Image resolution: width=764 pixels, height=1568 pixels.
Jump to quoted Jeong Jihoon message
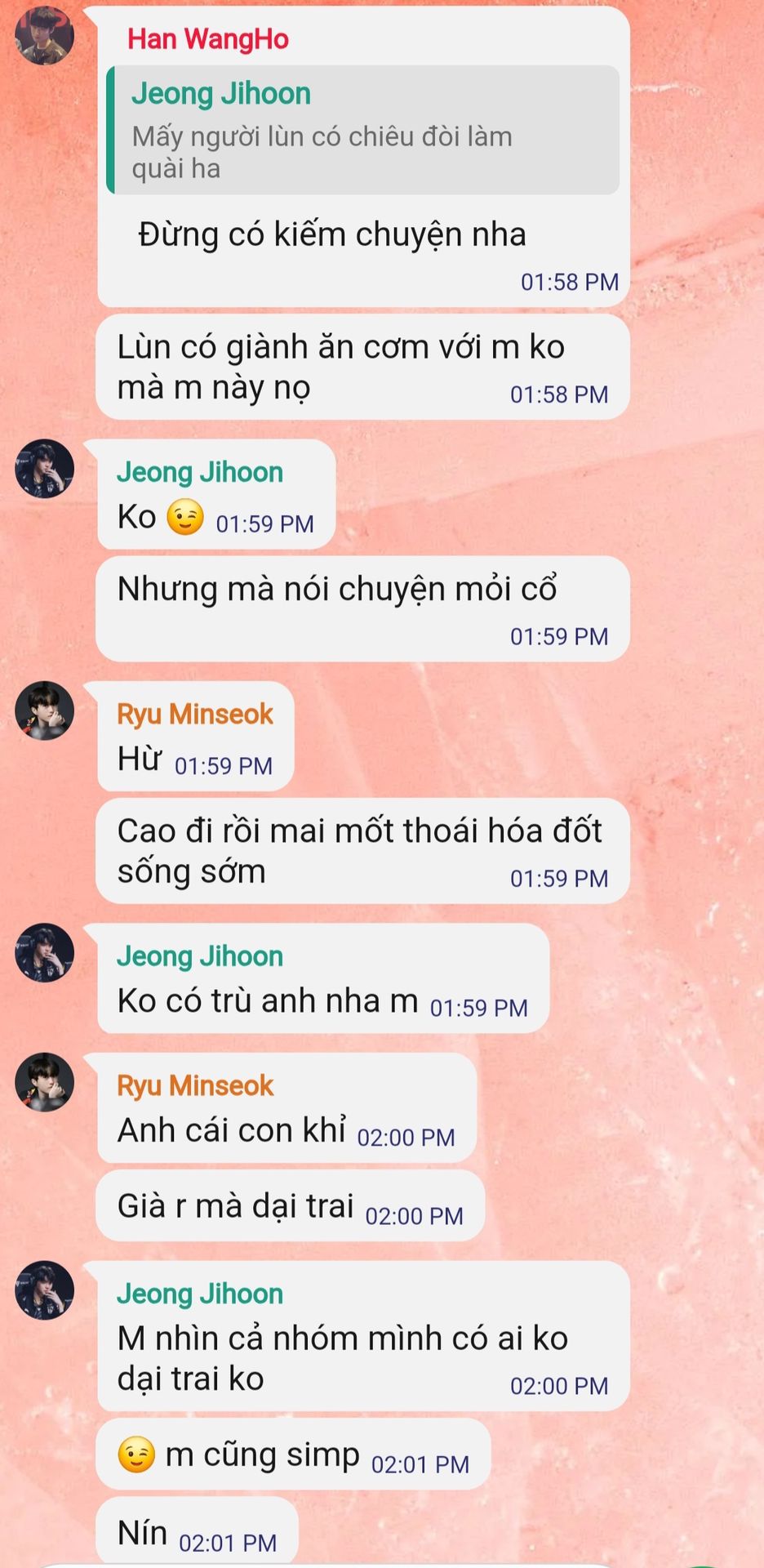point(363,131)
